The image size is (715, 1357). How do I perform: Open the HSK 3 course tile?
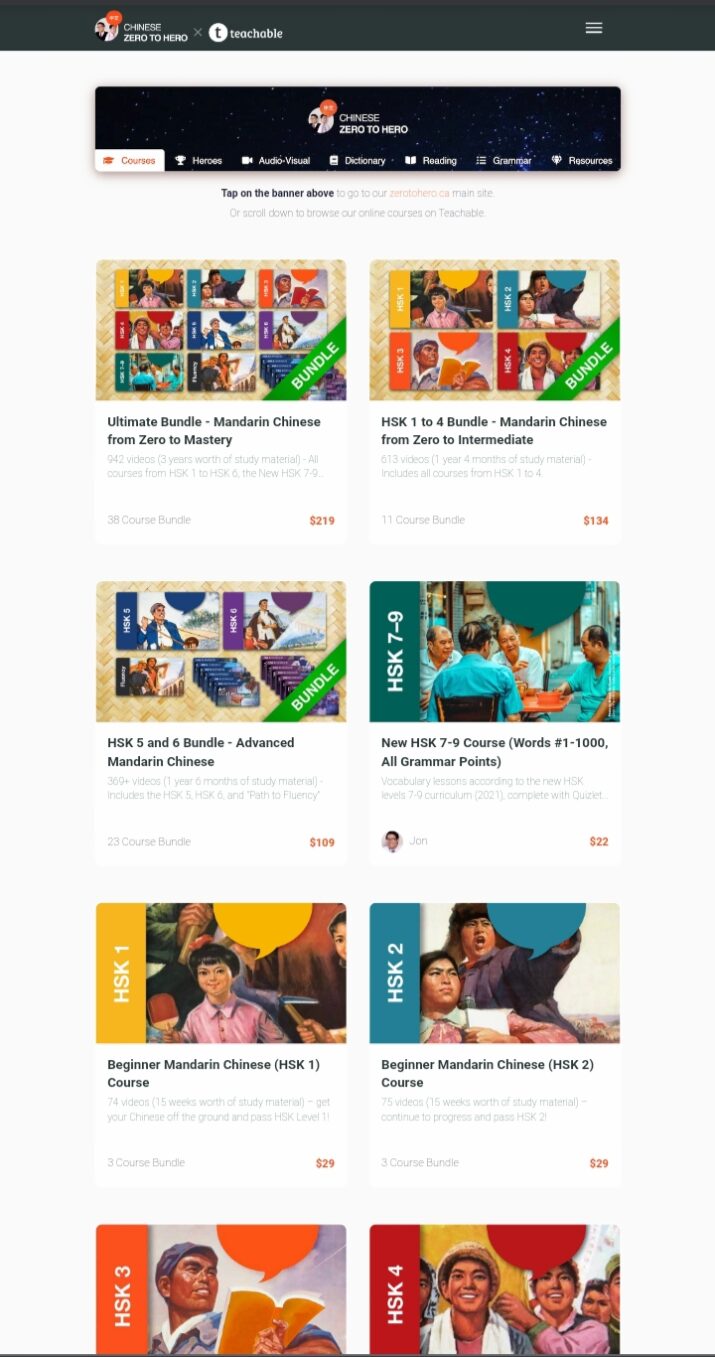221,1288
